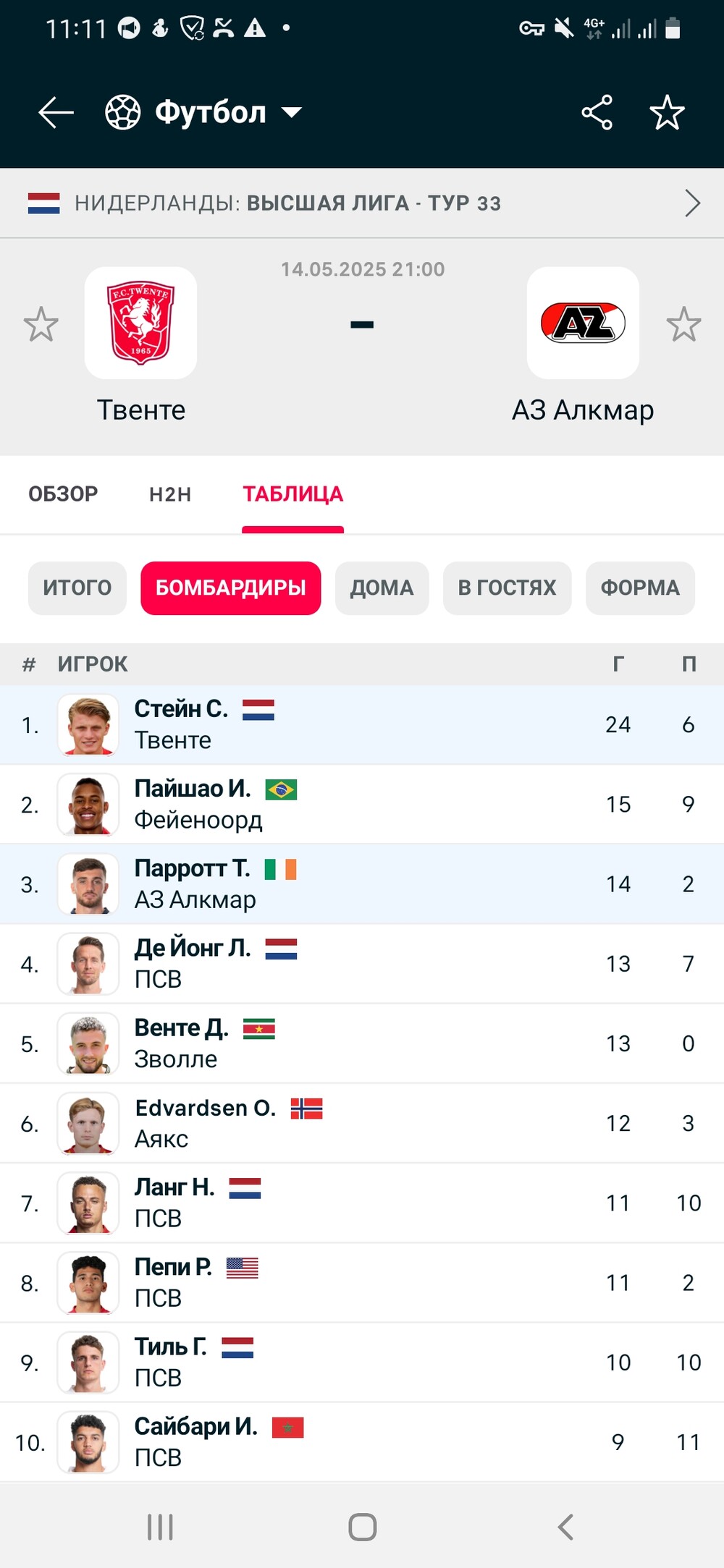Select the В ГОСТЯХ chip
The height and width of the screenshot is (1568, 724).
[507, 588]
